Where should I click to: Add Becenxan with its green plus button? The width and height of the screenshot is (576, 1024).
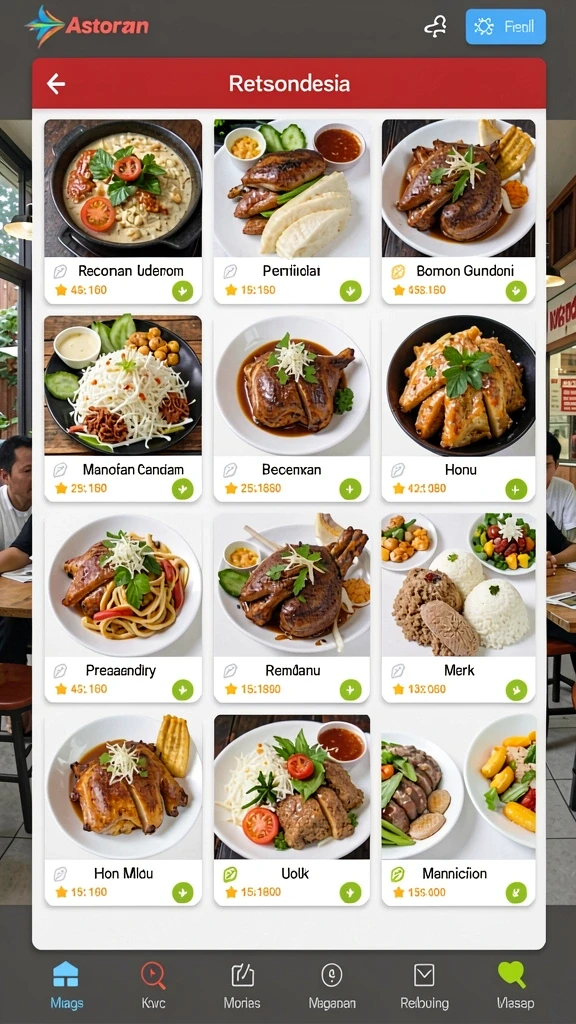[x=351, y=488]
